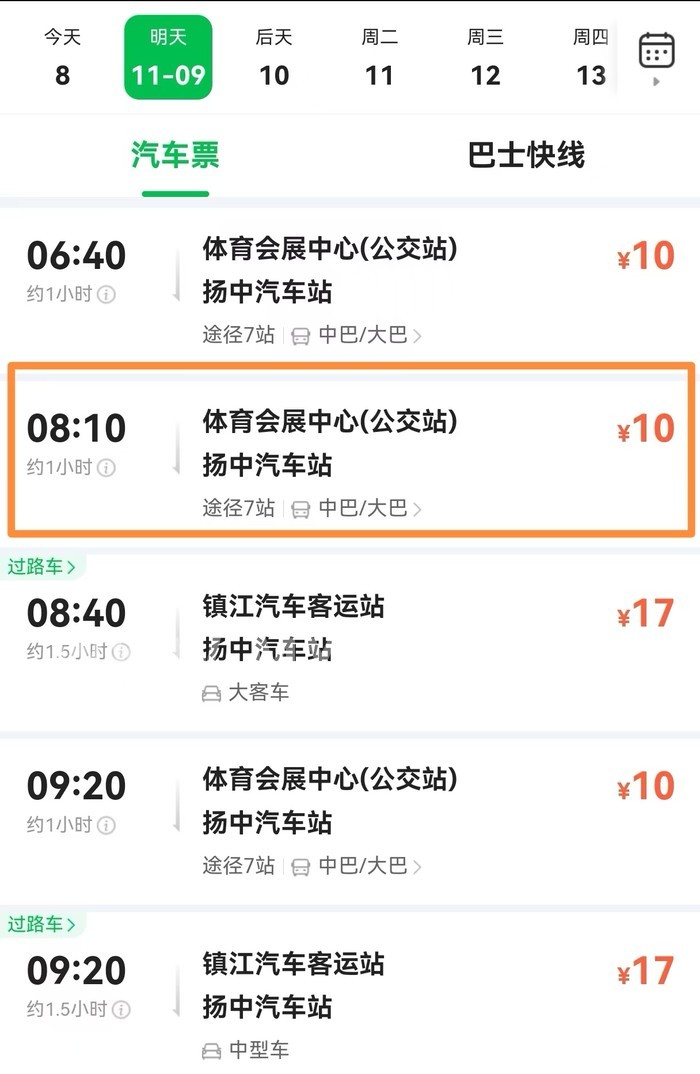Switch to 汽车票 tab
The width and height of the screenshot is (700, 1074).
175,155
